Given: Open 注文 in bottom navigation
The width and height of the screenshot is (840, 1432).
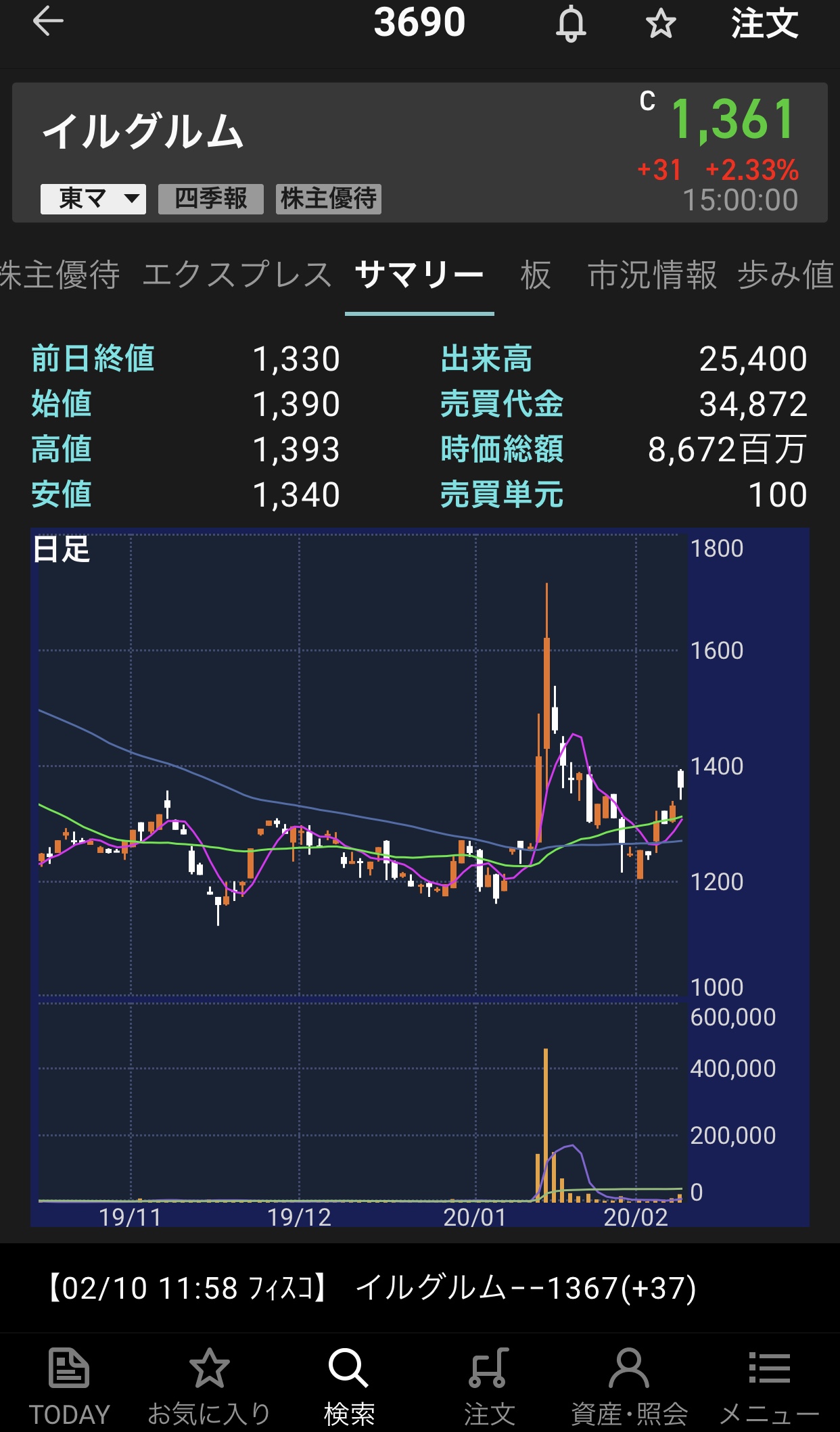Looking at the screenshot, I should tap(489, 1384).
